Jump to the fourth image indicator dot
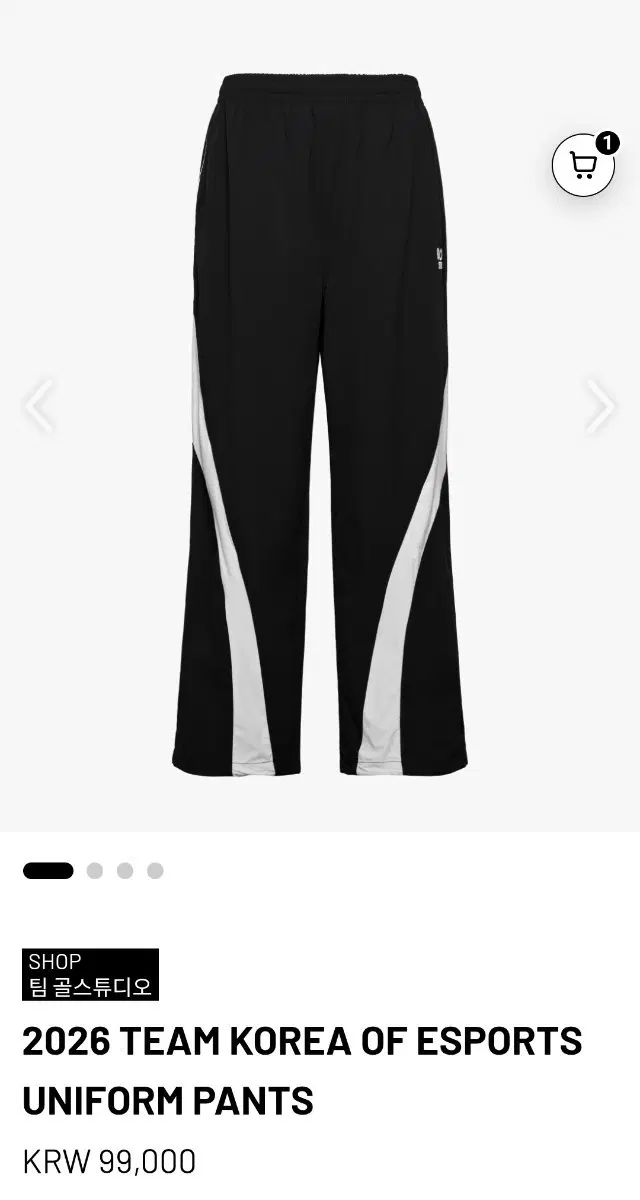This screenshot has width=640, height=1200. pos(155,870)
